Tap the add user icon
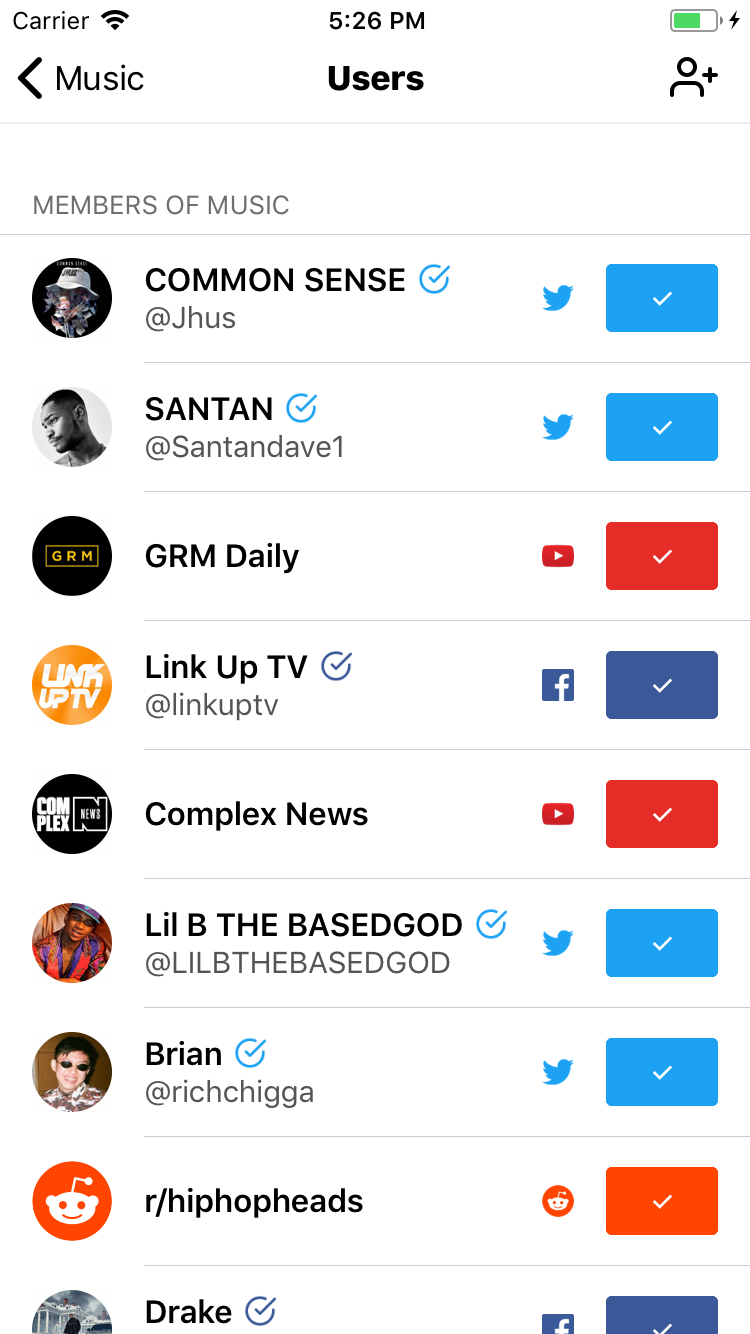750x1334 pixels. pyautogui.click(x=694, y=78)
